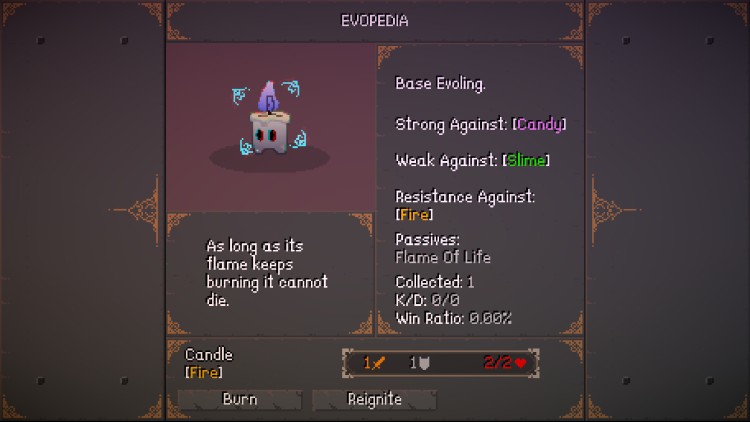
Task: Select the Reignite ability button
Action: (x=374, y=399)
